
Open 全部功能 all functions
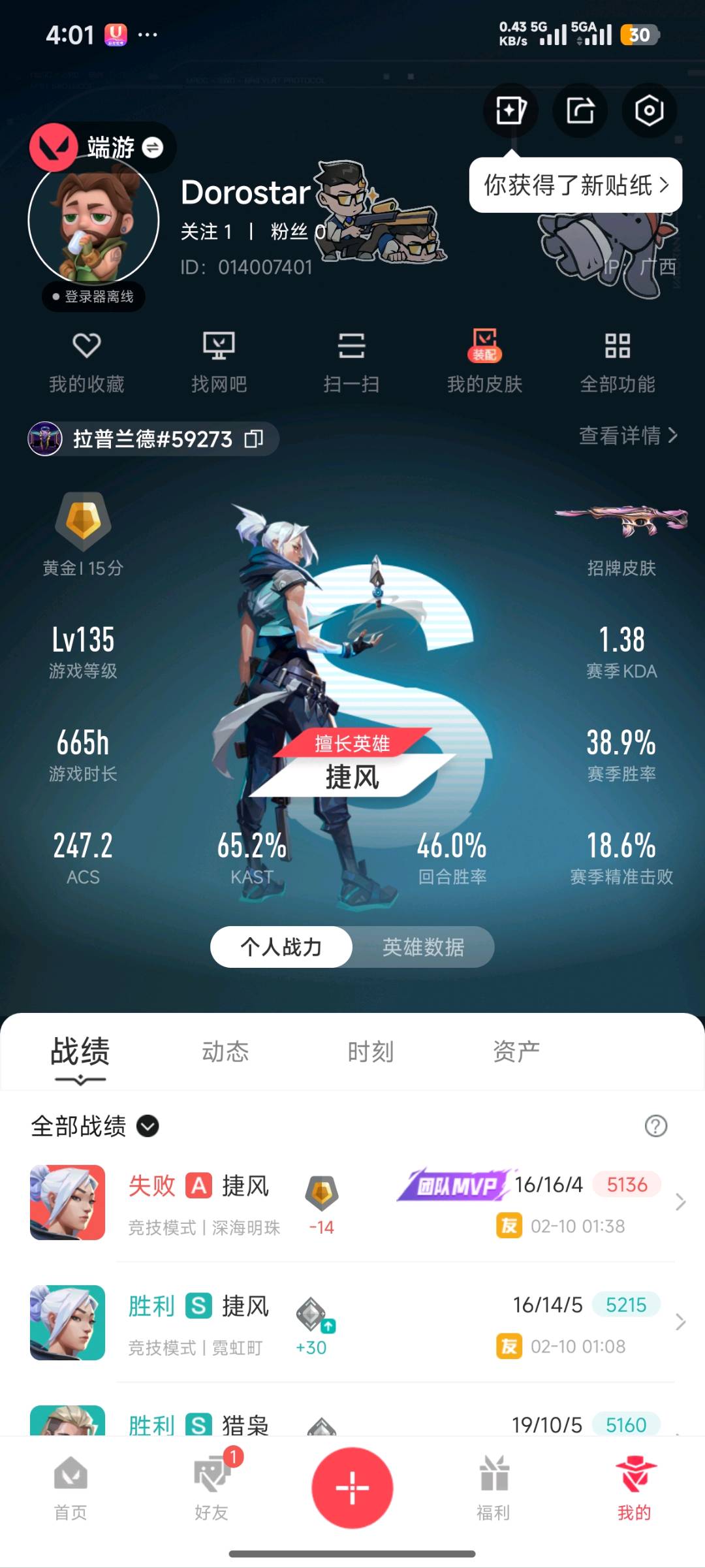(x=617, y=361)
